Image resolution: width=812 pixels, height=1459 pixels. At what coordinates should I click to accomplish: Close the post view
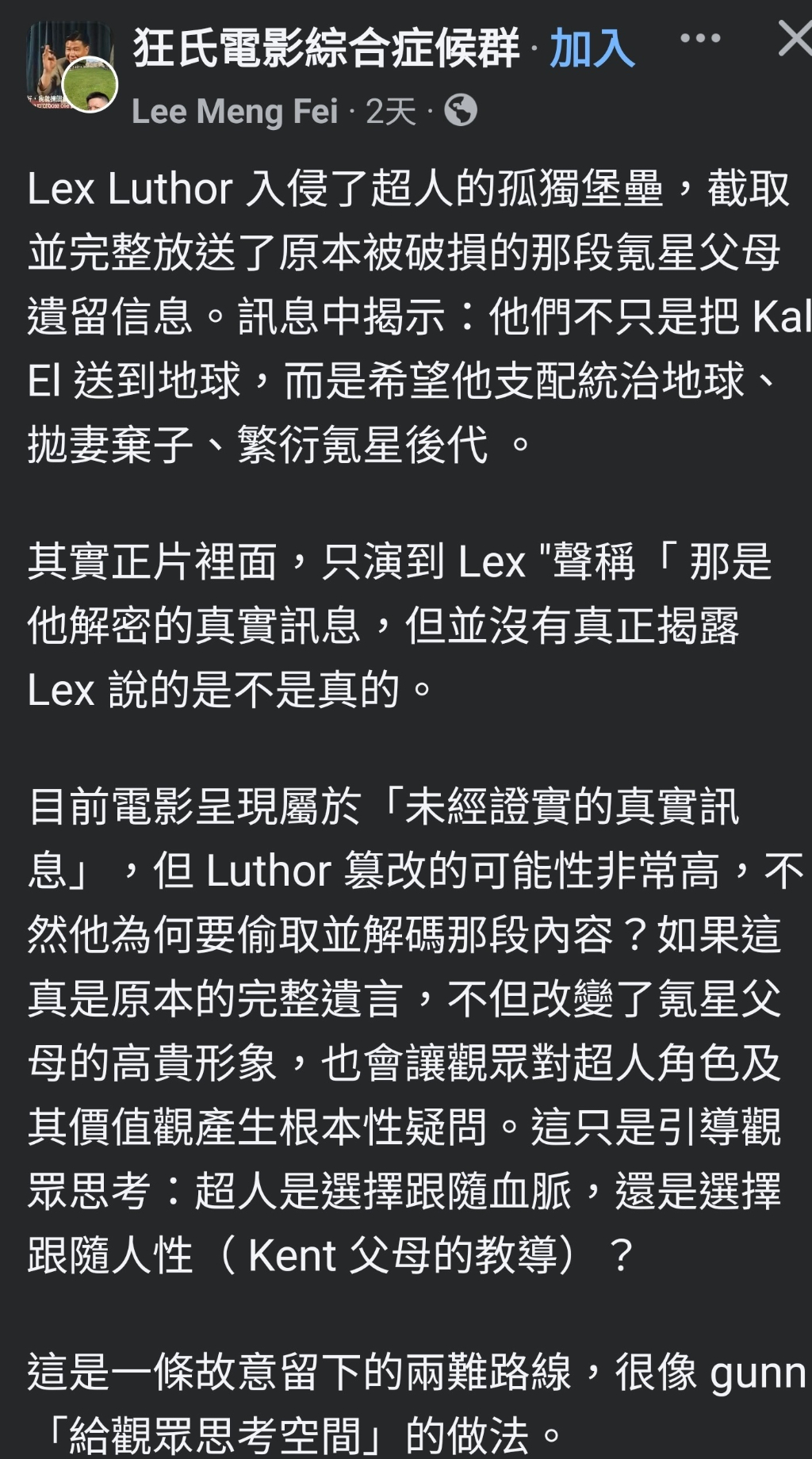point(793,38)
